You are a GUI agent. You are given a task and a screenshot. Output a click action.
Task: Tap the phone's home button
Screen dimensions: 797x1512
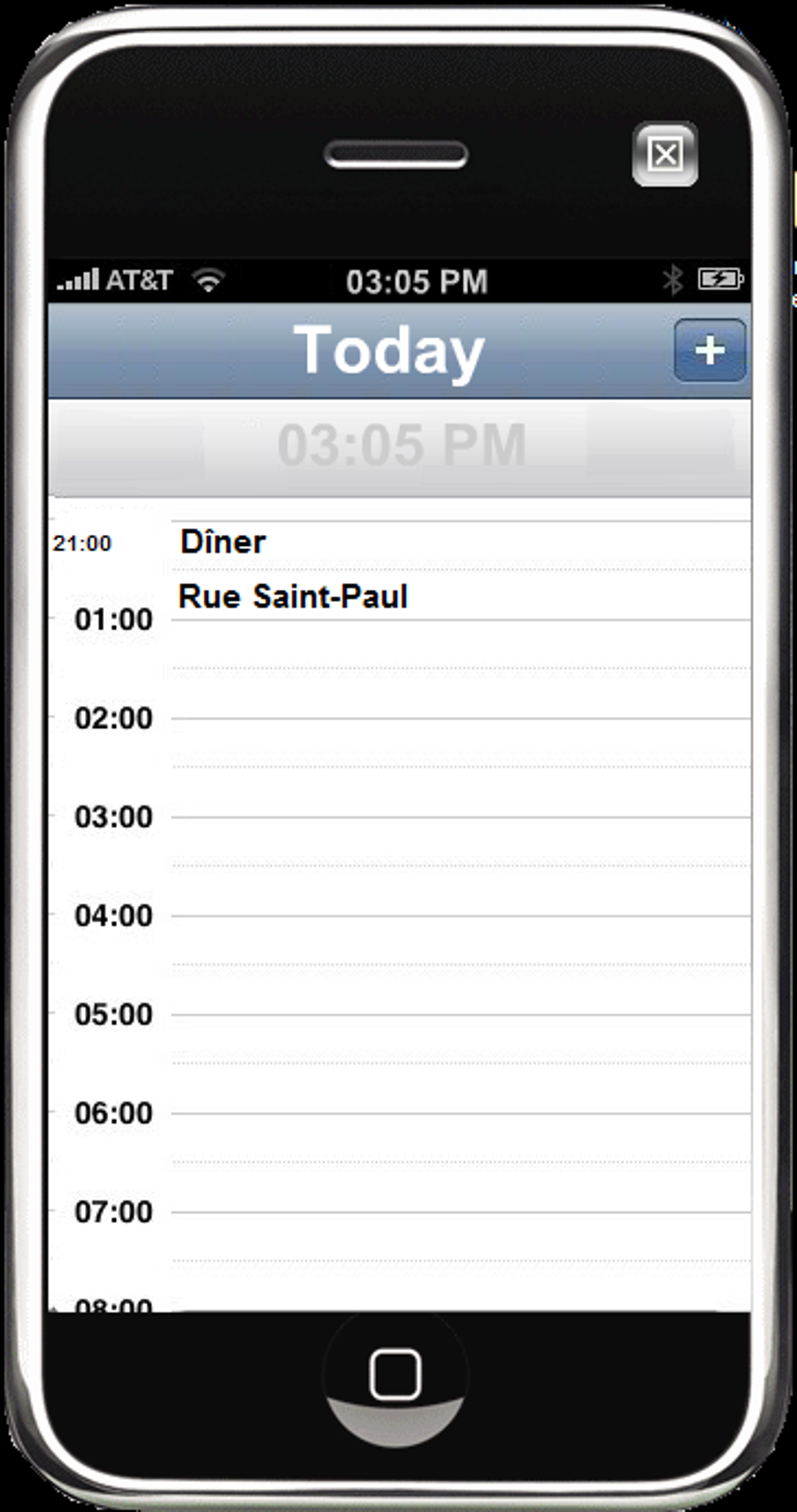point(395,1375)
